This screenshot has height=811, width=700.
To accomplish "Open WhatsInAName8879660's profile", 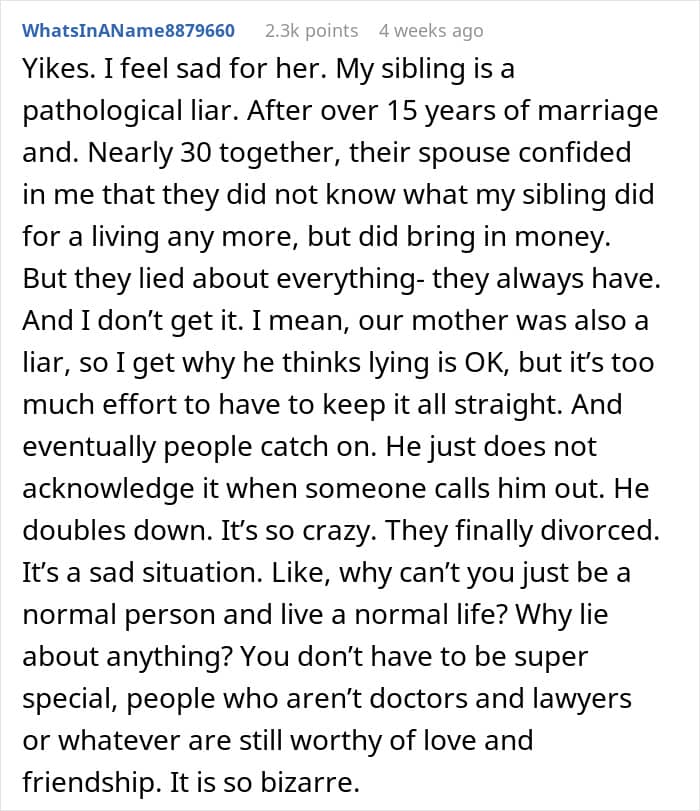I will point(128,31).
